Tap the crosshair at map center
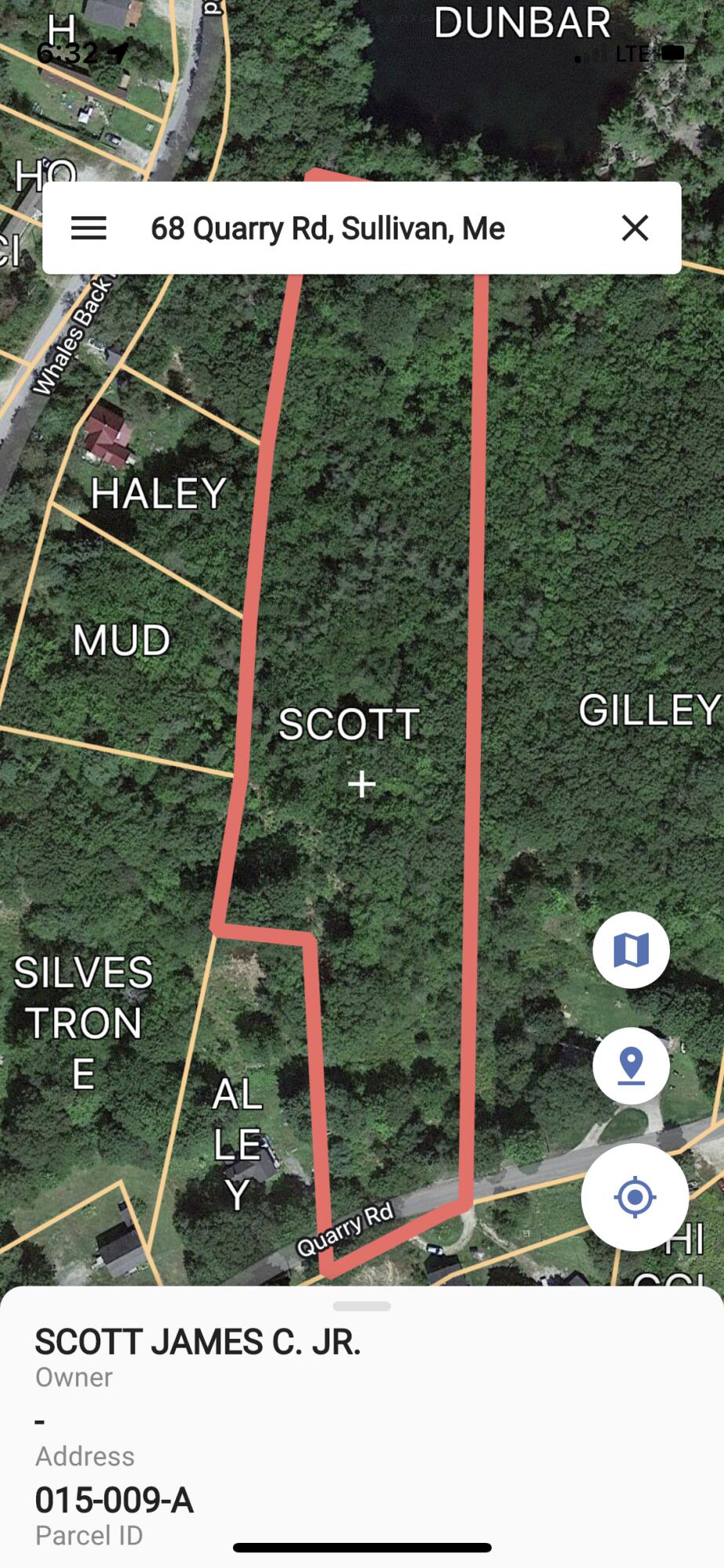The image size is (724, 1568). coord(361,782)
